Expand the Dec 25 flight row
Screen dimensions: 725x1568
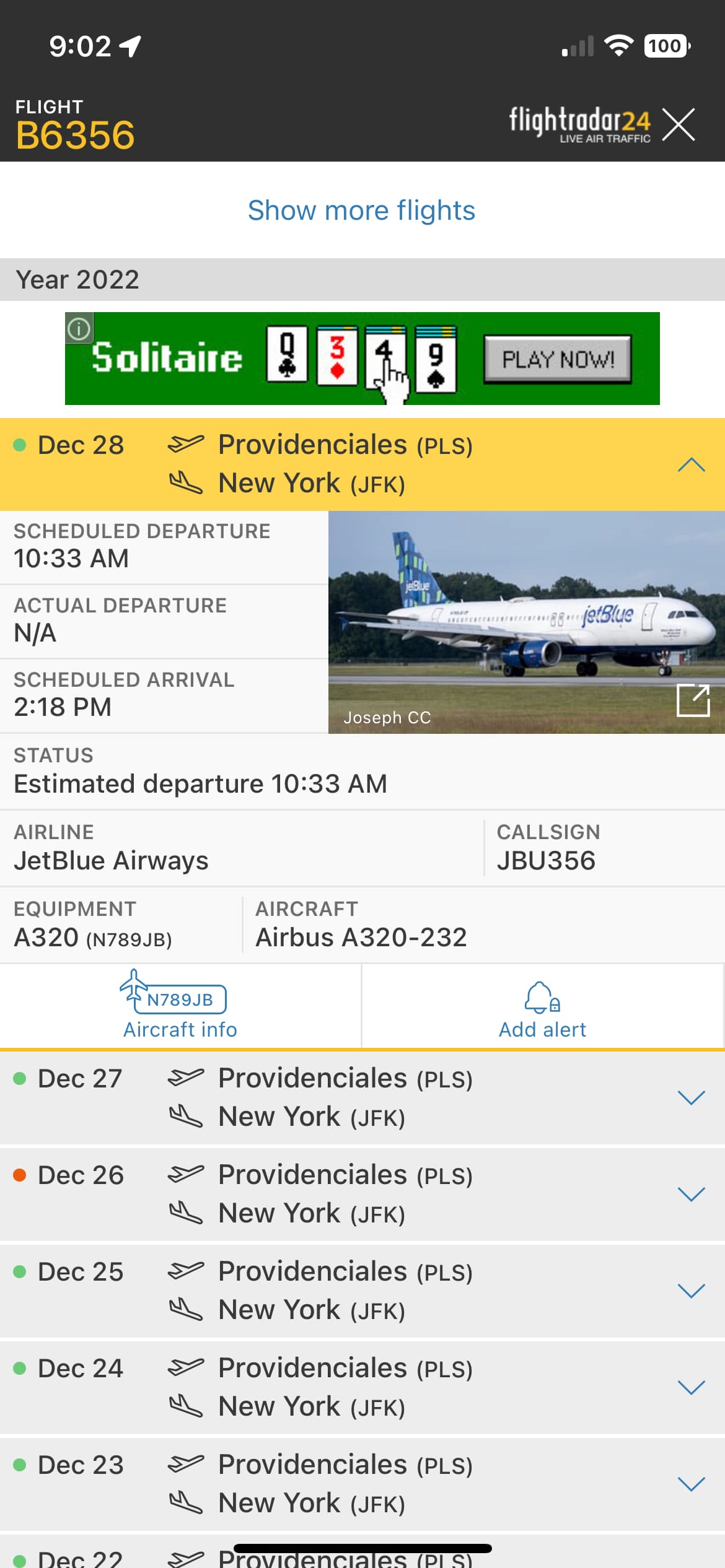(691, 1291)
